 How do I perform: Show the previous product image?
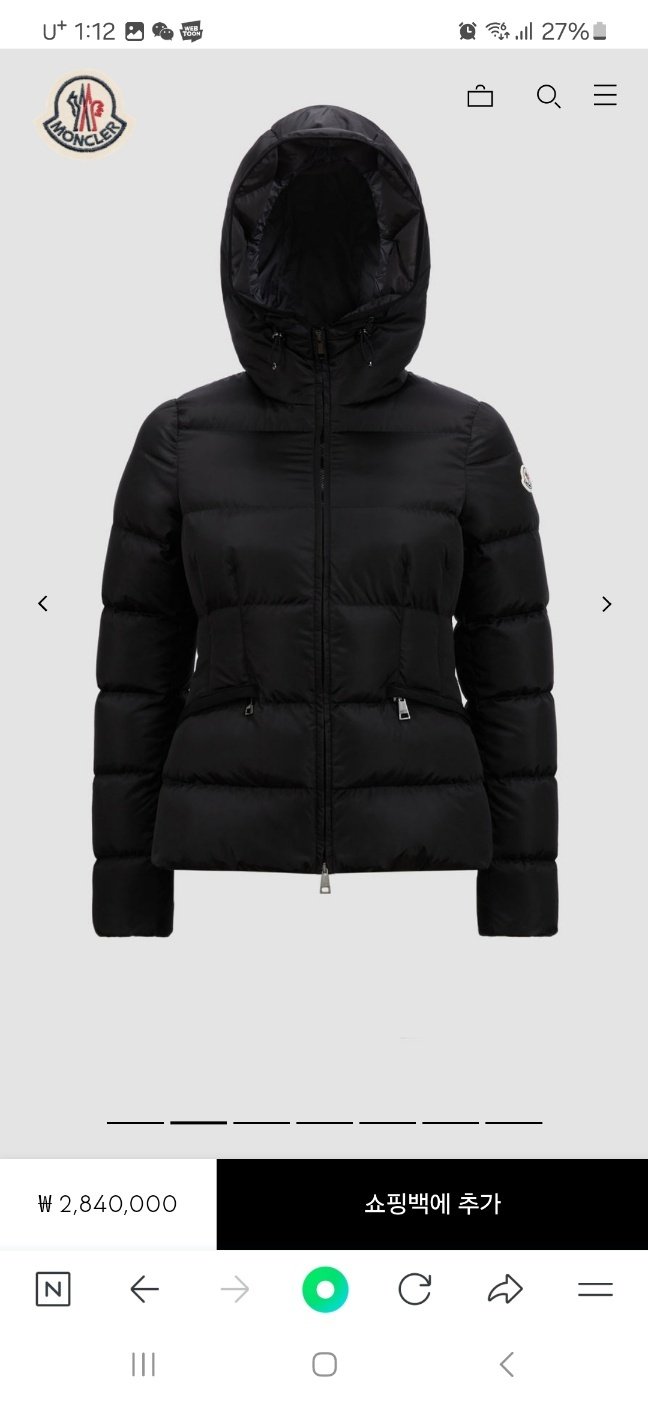[x=43, y=603]
